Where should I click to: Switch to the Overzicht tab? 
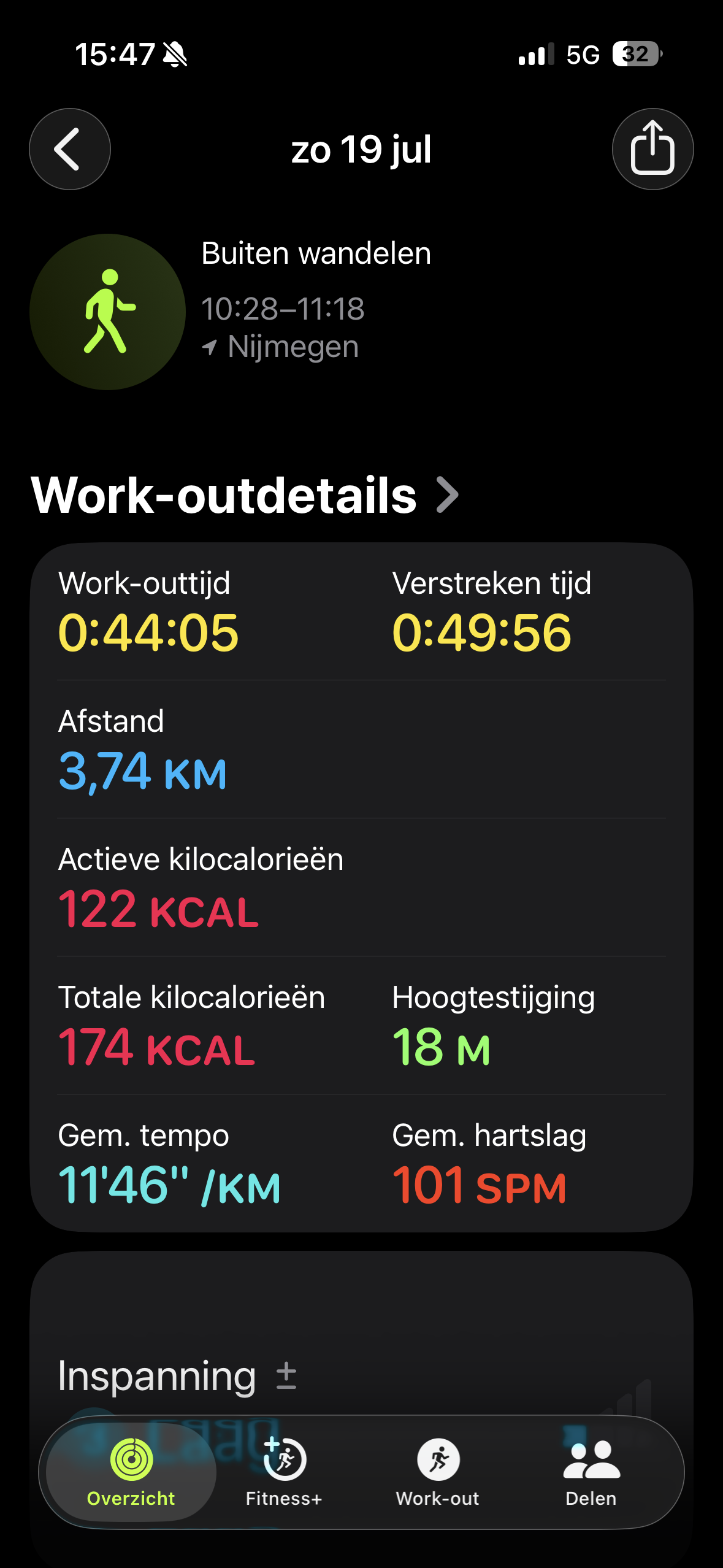pos(131,1472)
